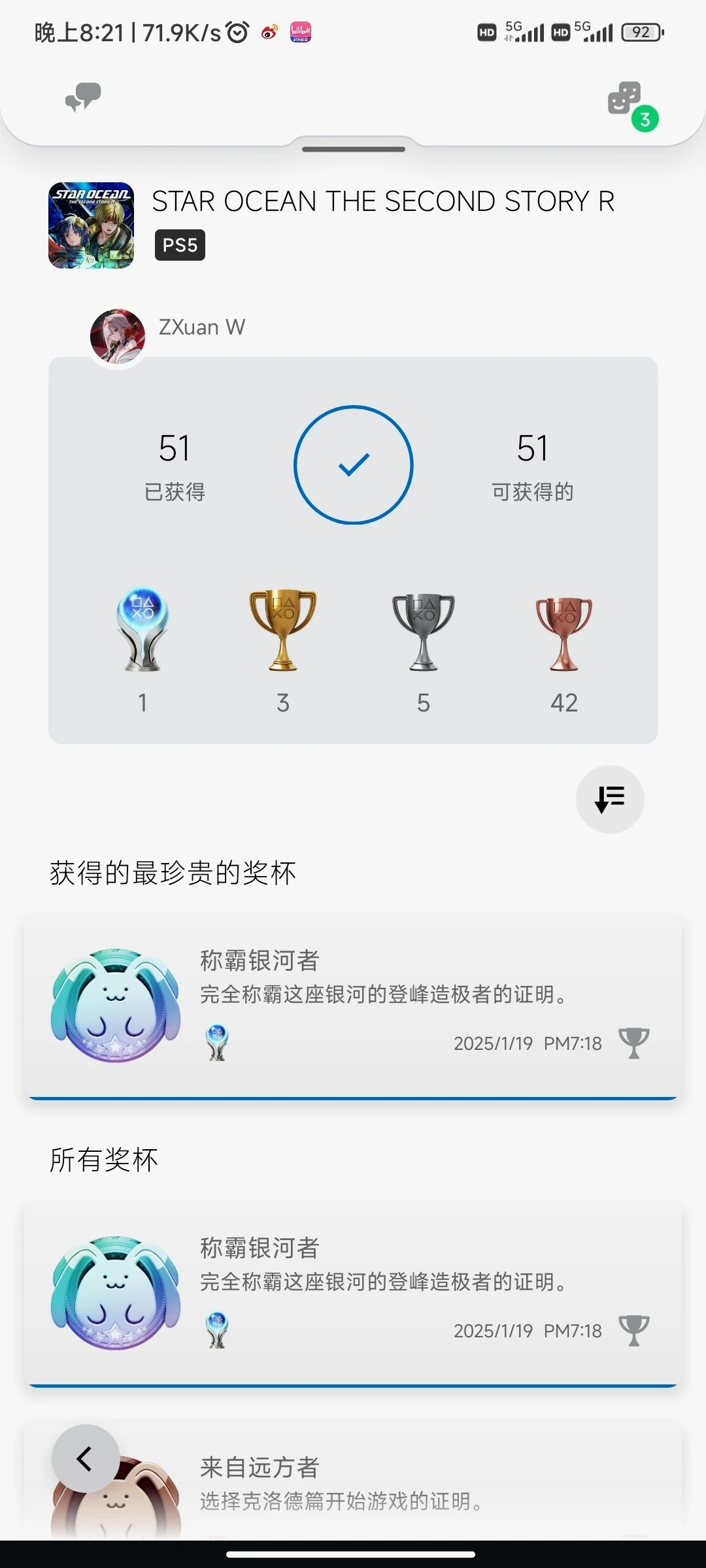Tap the trophy sort order button
The height and width of the screenshot is (1568, 706).
pyautogui.click(x=609, y=799)
